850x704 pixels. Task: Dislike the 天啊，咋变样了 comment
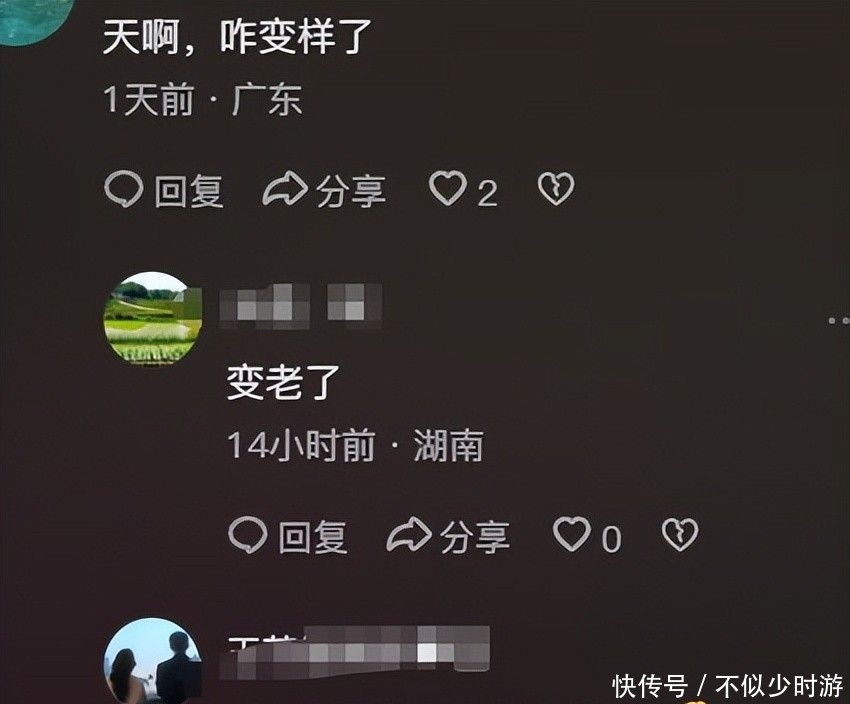556,189
